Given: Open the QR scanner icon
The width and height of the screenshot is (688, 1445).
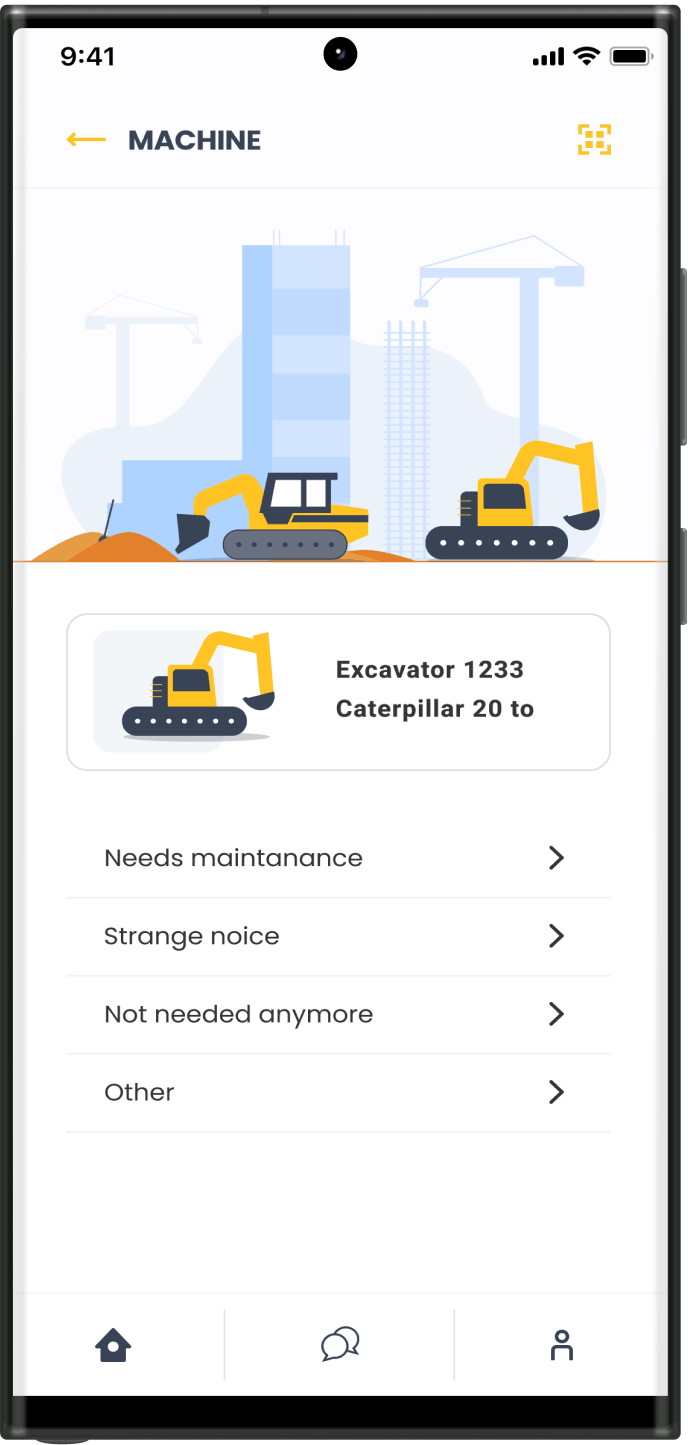Looking at the screenshot, I should tap(594, 140).
